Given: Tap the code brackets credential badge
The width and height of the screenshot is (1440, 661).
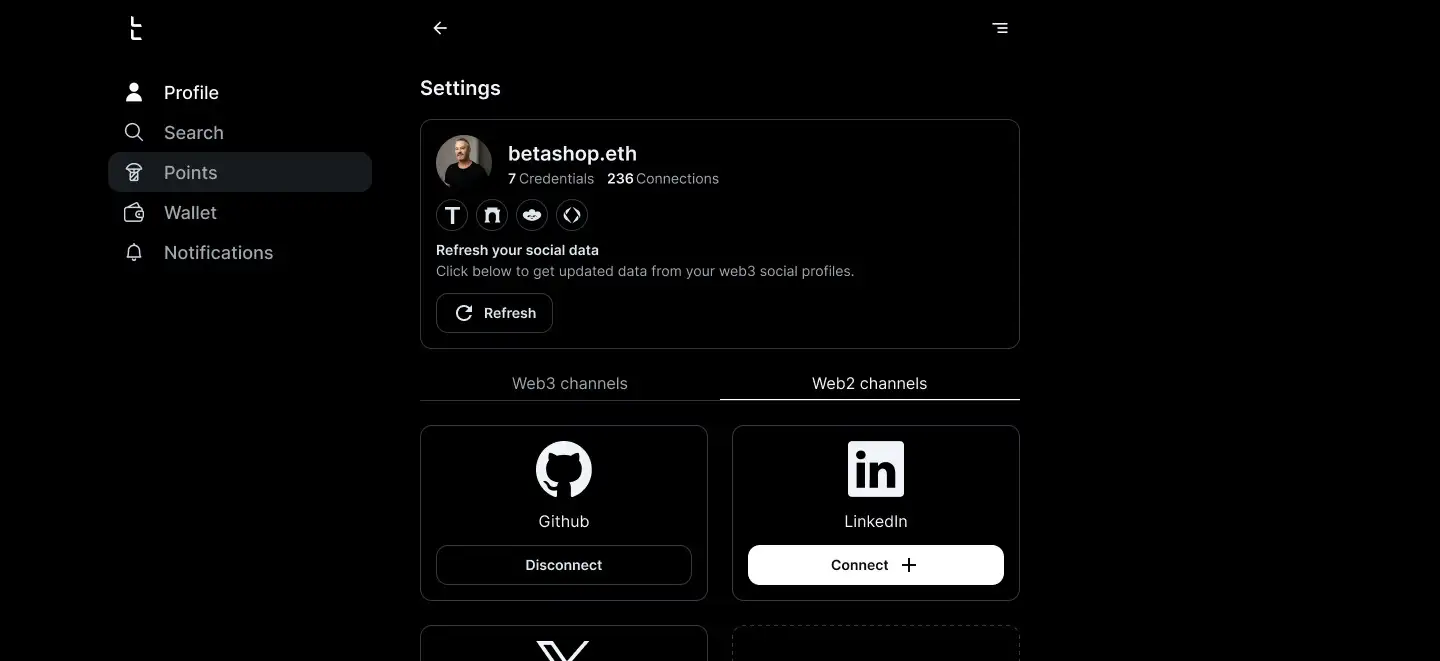Looking at the screenshot, I should point(572,215).
